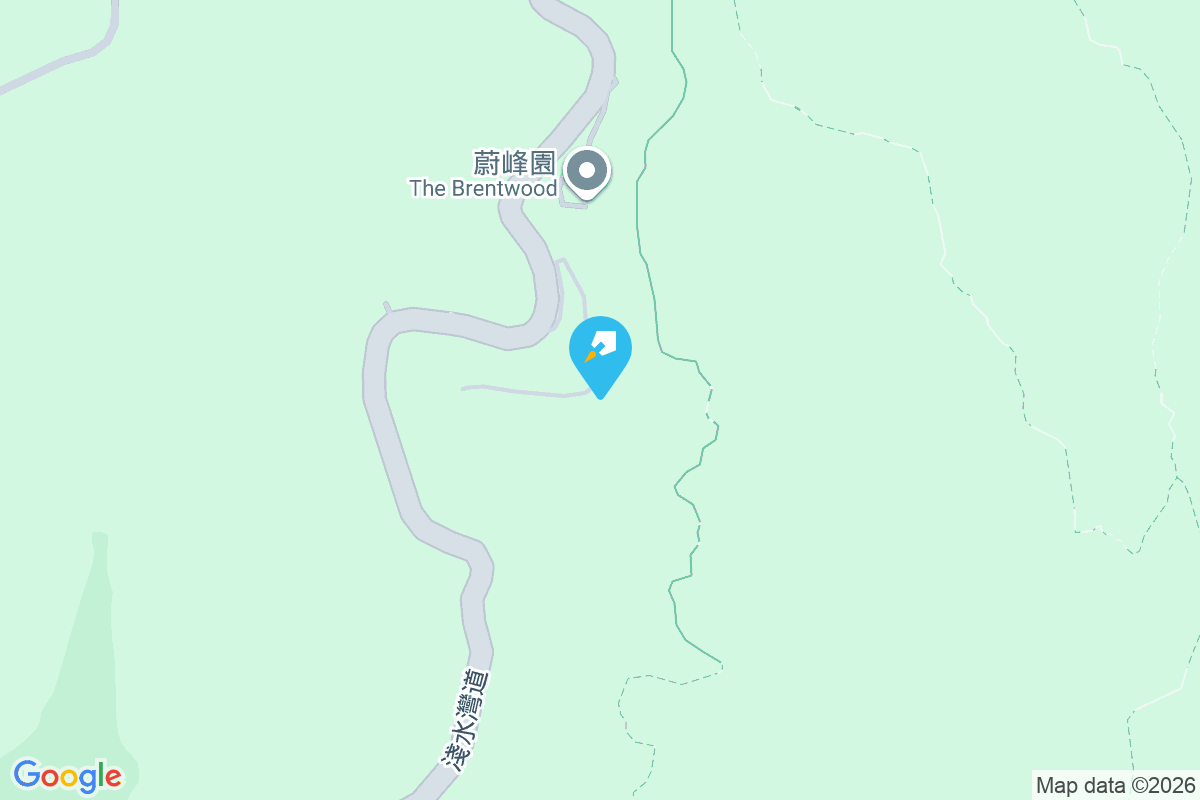Tap the blue pen location pin
This screenshot has height=800, width=1200.
(600, 351)
